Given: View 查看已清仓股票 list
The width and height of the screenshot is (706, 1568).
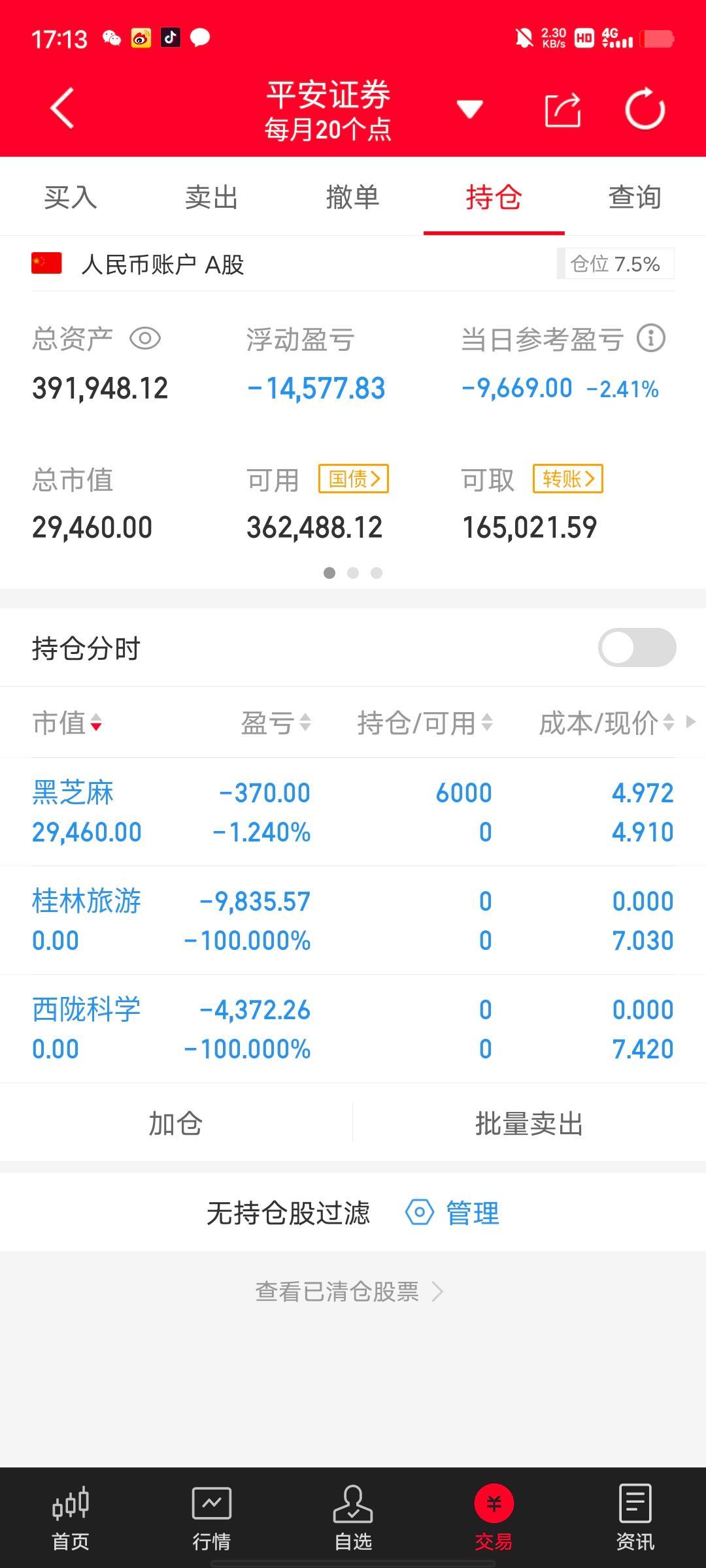Looking at the screenshot, I should tap(349, 1291).
